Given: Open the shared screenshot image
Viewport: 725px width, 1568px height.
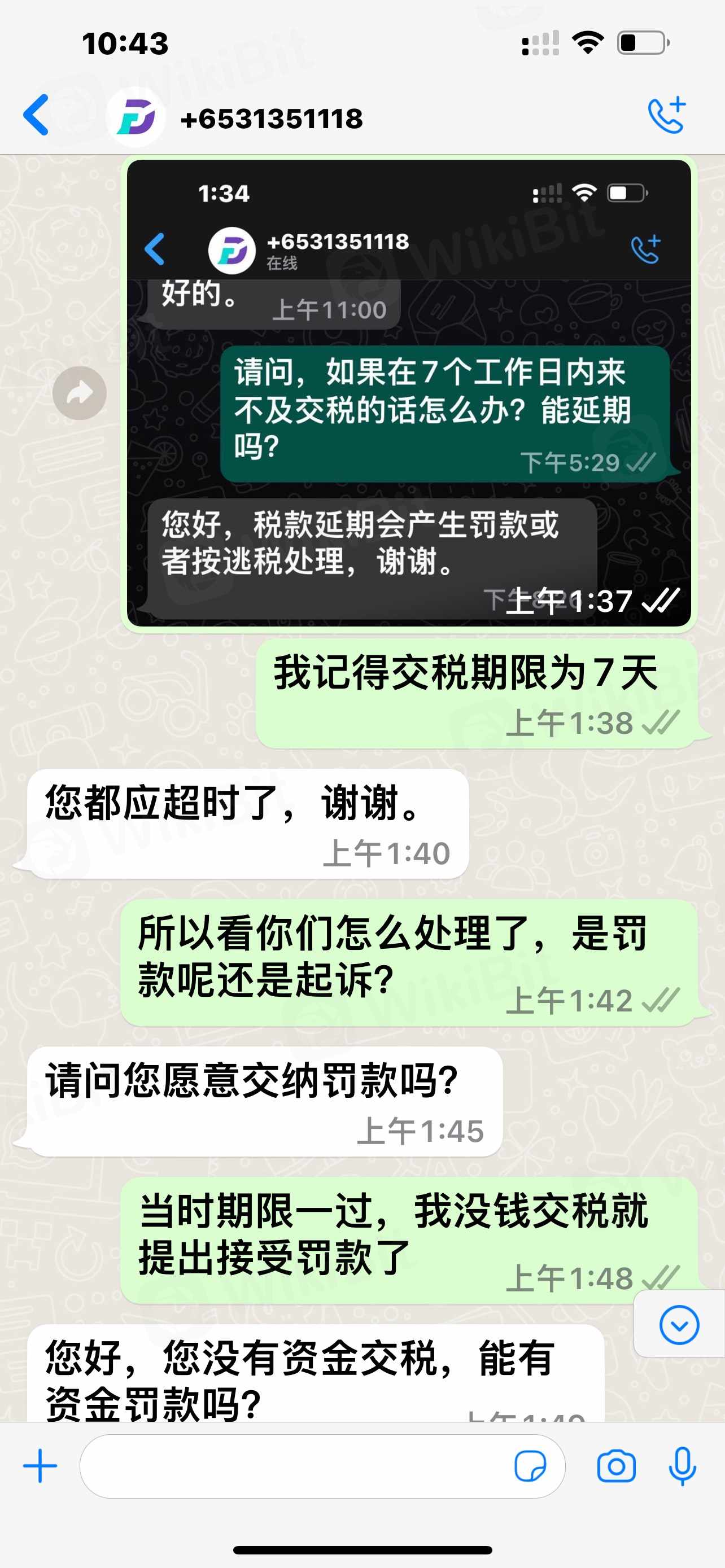Looking at the screenshot, I should [x=408, y=393].
